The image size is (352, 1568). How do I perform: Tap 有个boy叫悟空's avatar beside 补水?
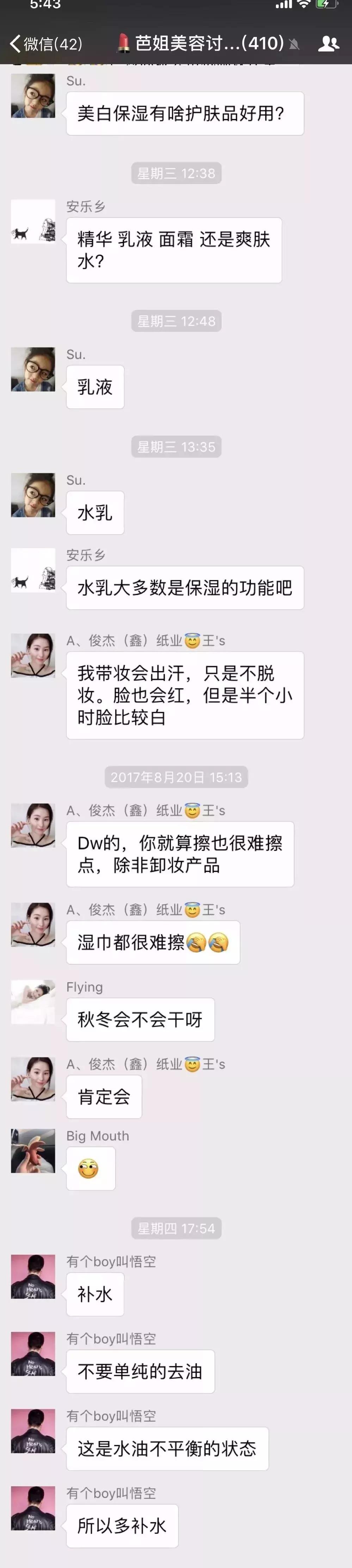pos(33,1277)
